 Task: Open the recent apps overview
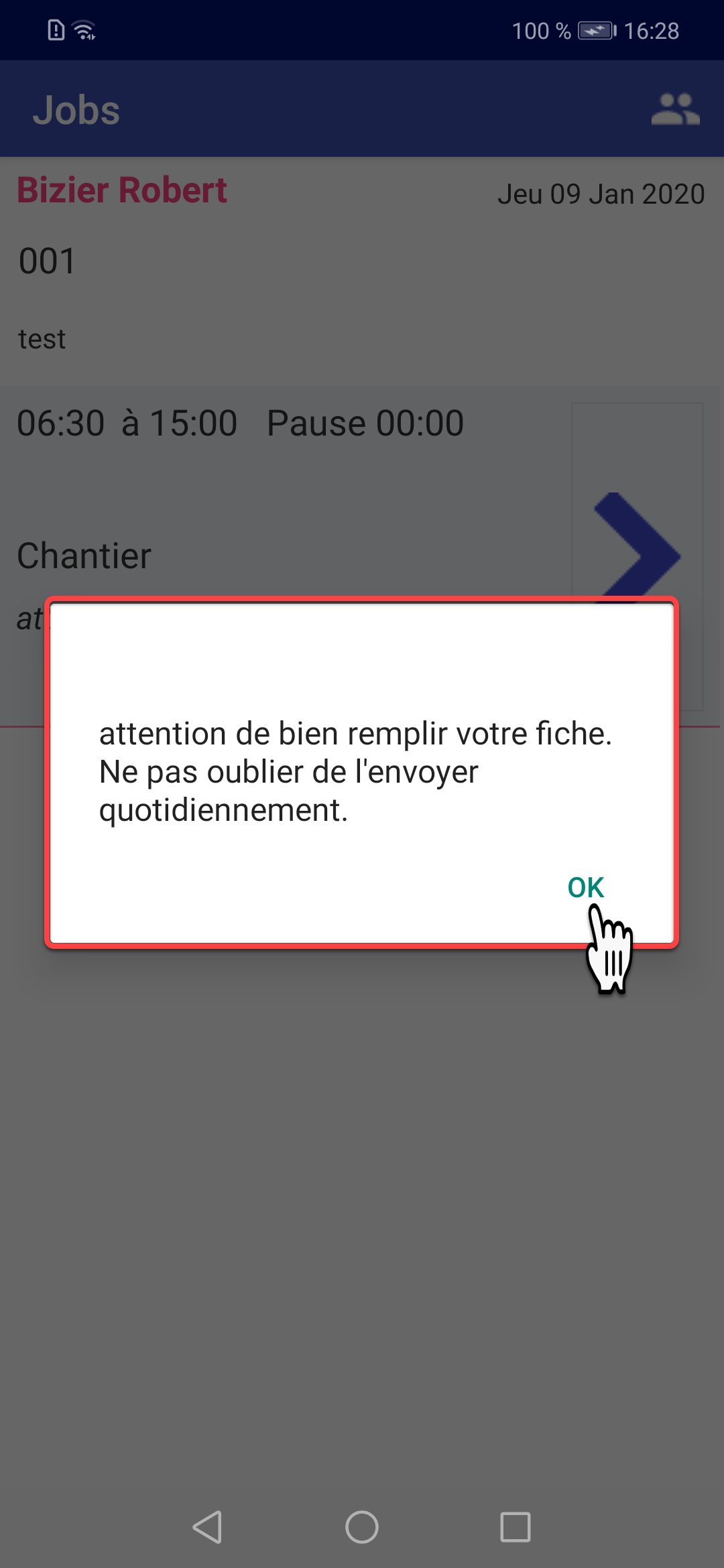click(x=516, y=1526)
